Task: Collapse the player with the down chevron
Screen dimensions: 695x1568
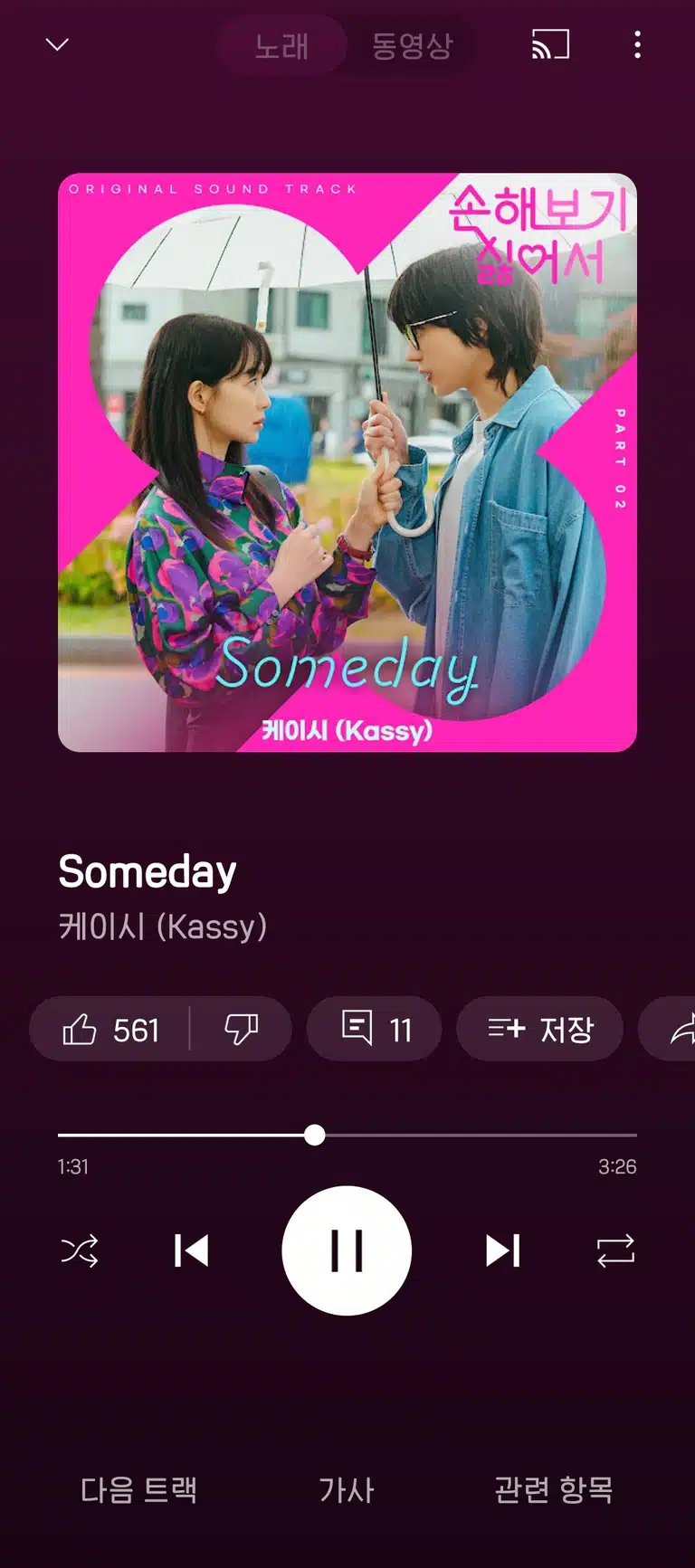Action: coord(57,44)
